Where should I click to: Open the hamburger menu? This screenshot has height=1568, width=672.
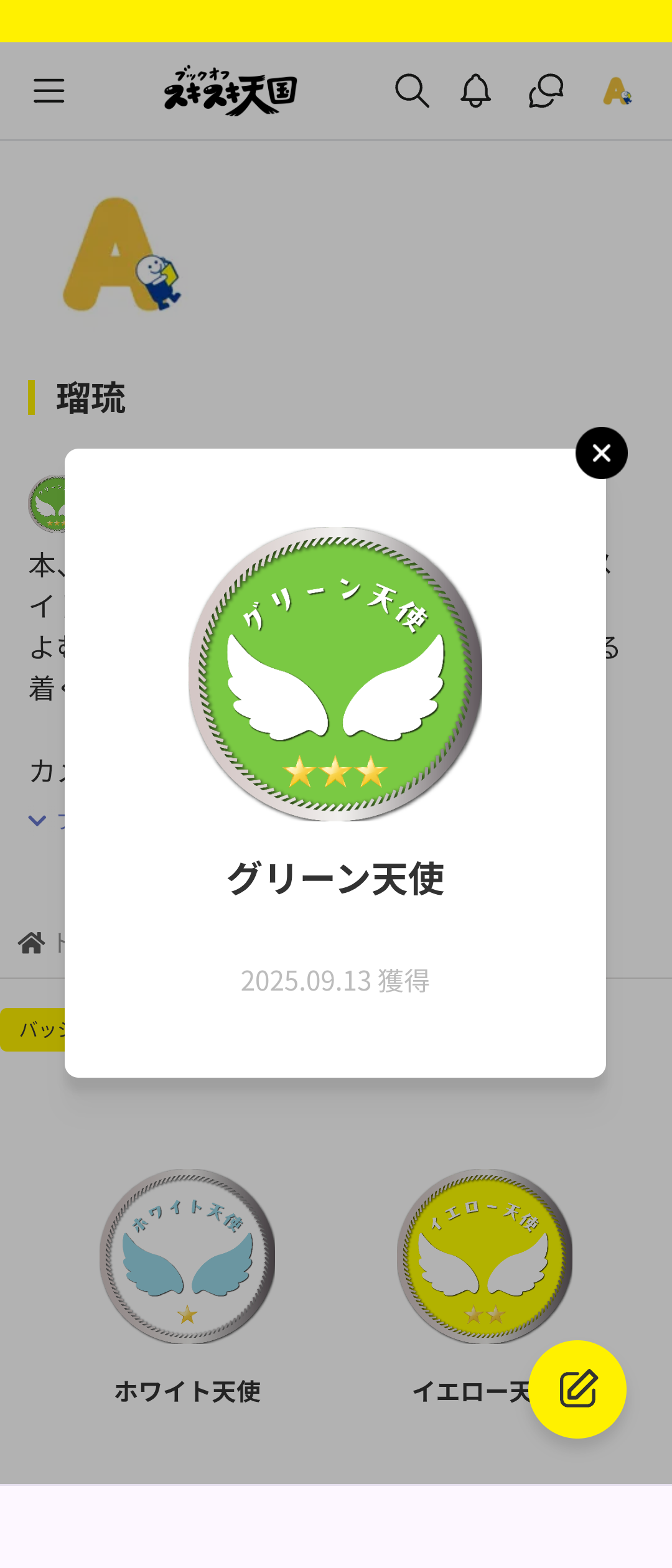(49, 91)
